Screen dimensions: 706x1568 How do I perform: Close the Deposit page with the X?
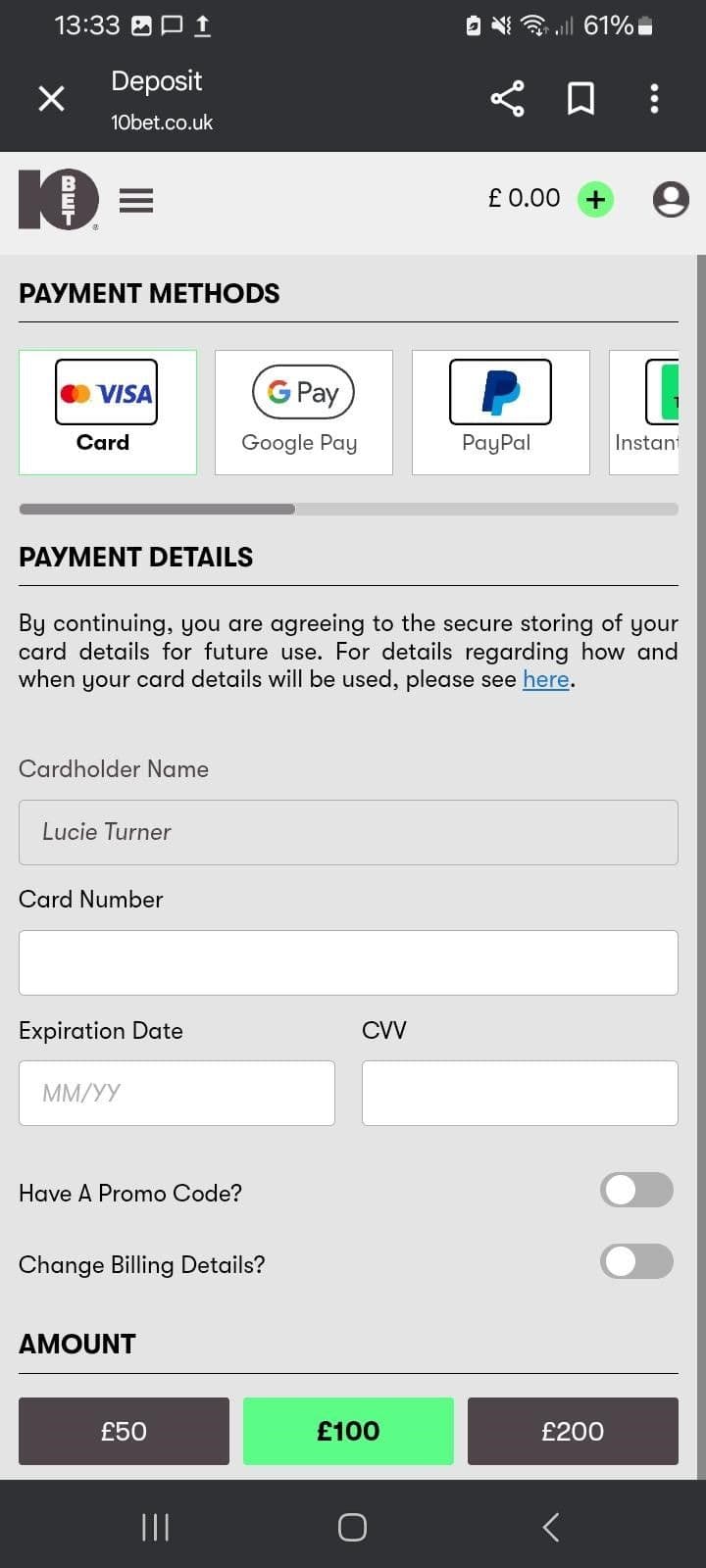click(x=51, y=98)
